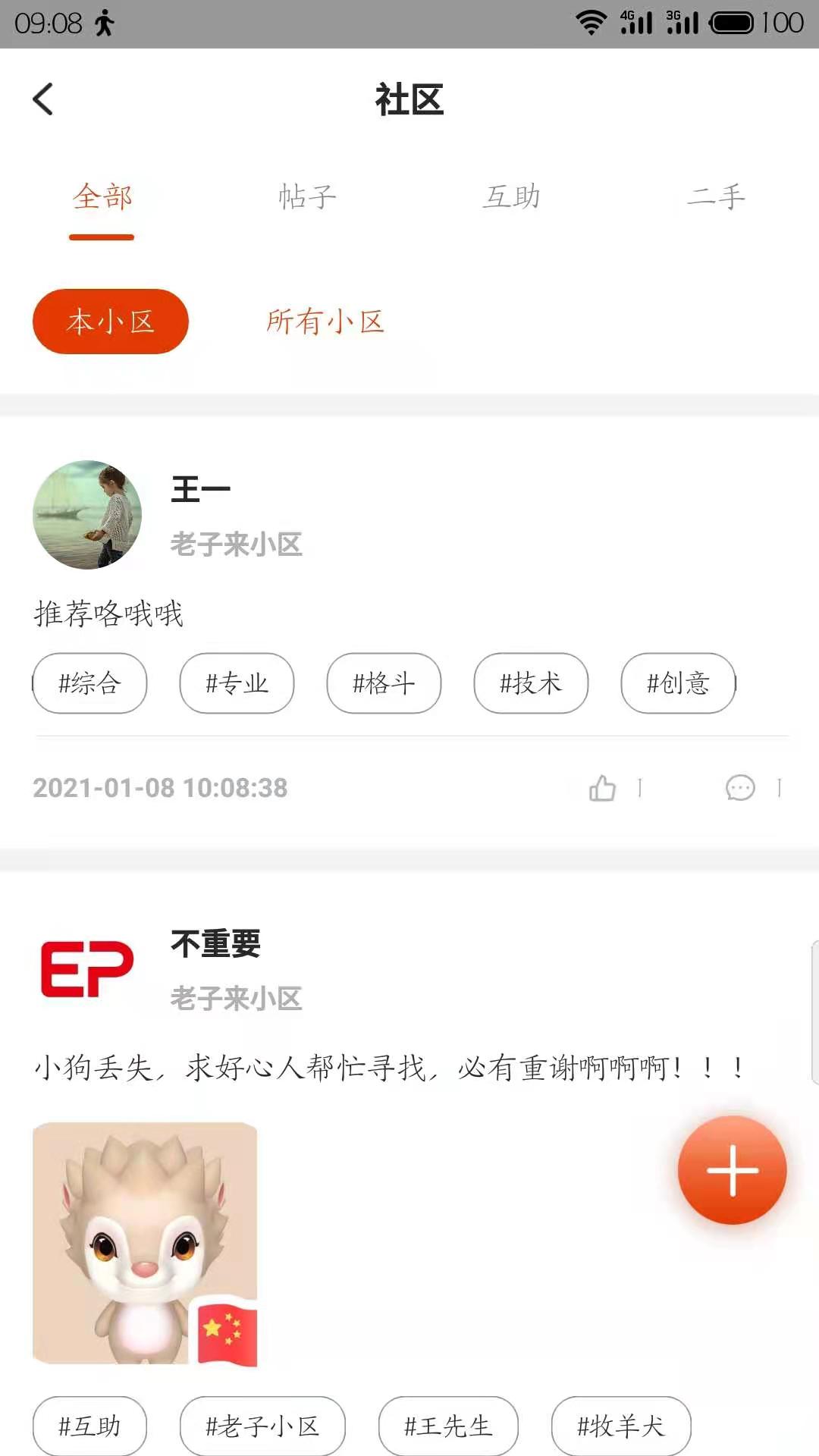819x1456 pixels.
Task: Open the 互助 tab
Action: click(511, 196)
